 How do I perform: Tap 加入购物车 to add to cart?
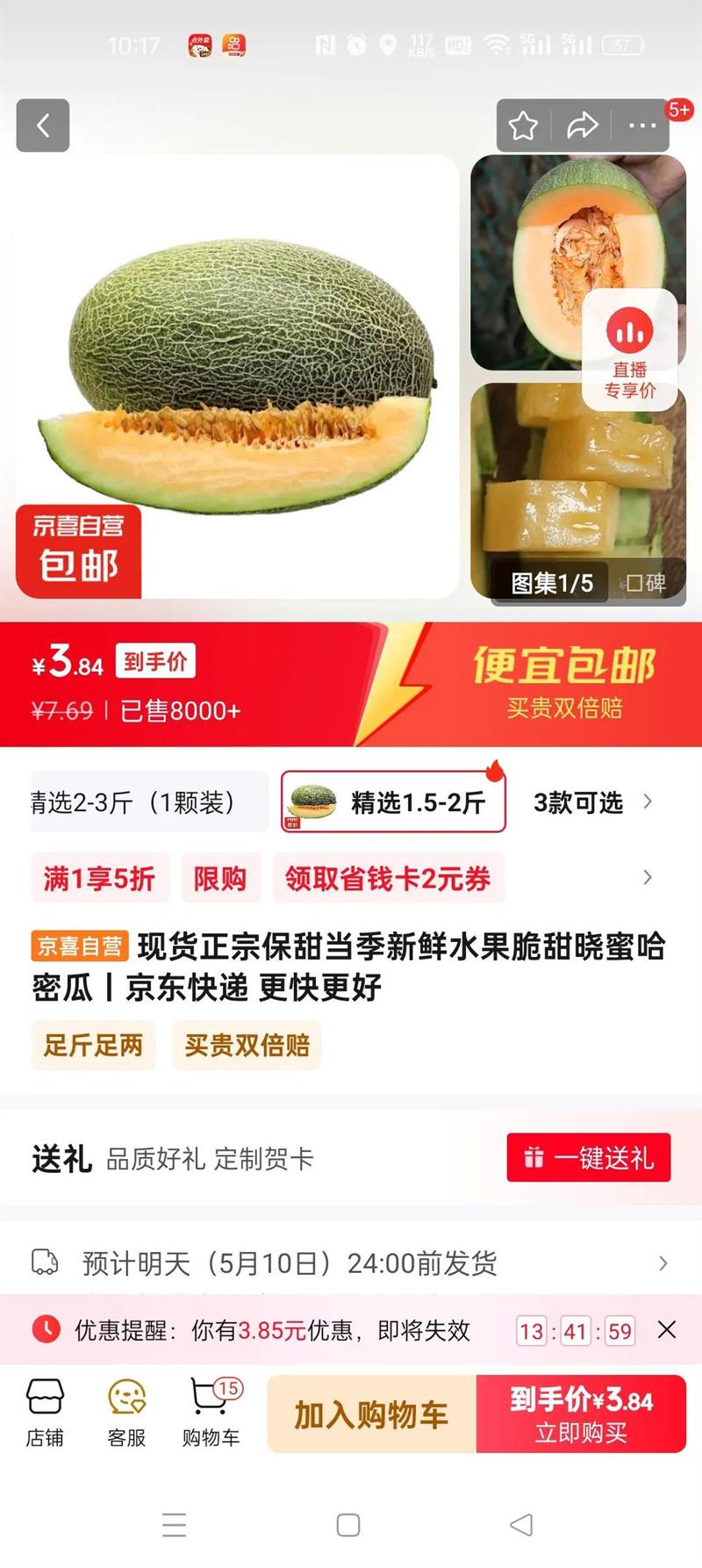click(372, 1414)
